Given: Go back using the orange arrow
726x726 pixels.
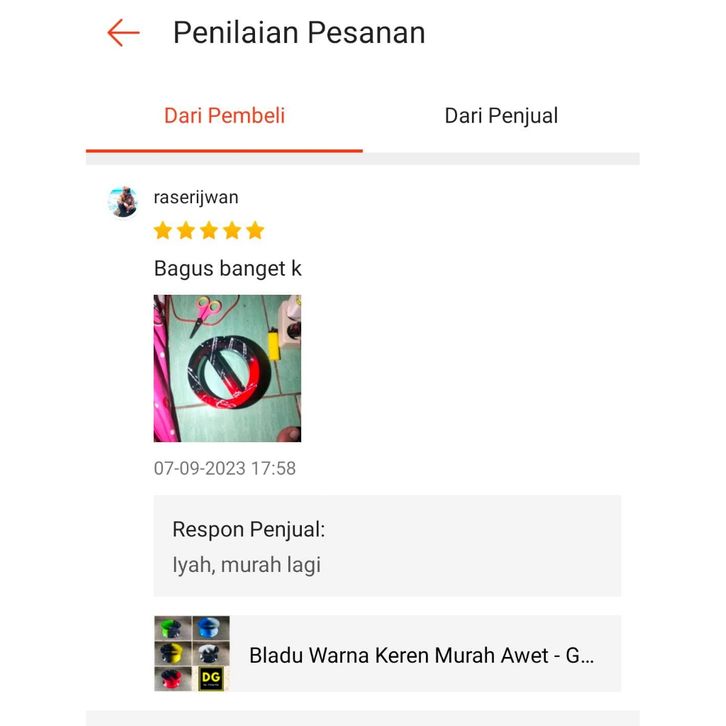Looking at the screenshot, I should [x=123, y=33].
